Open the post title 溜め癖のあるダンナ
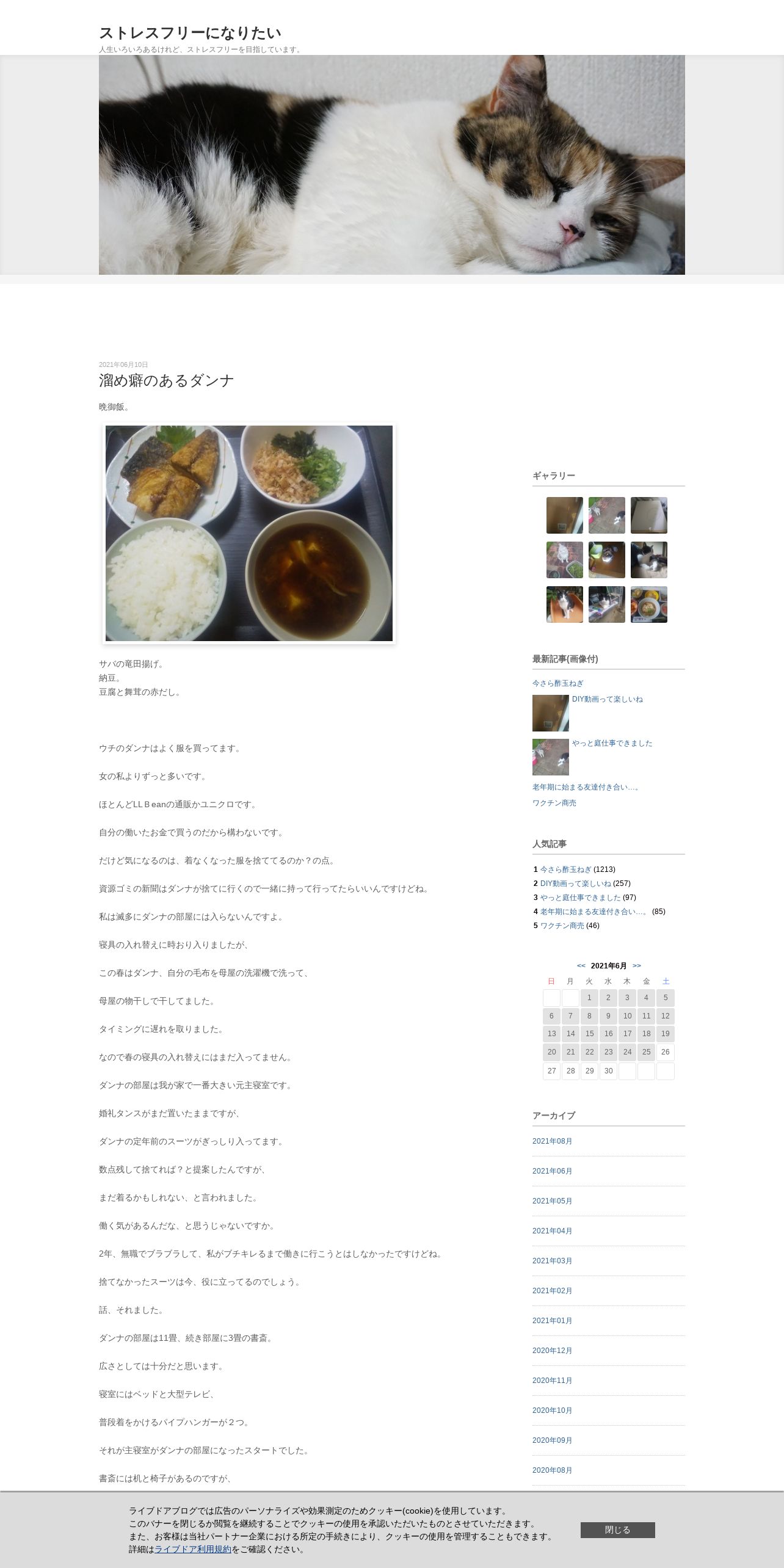The height and width of the screenshot is (1568, 784). point(167,381)
